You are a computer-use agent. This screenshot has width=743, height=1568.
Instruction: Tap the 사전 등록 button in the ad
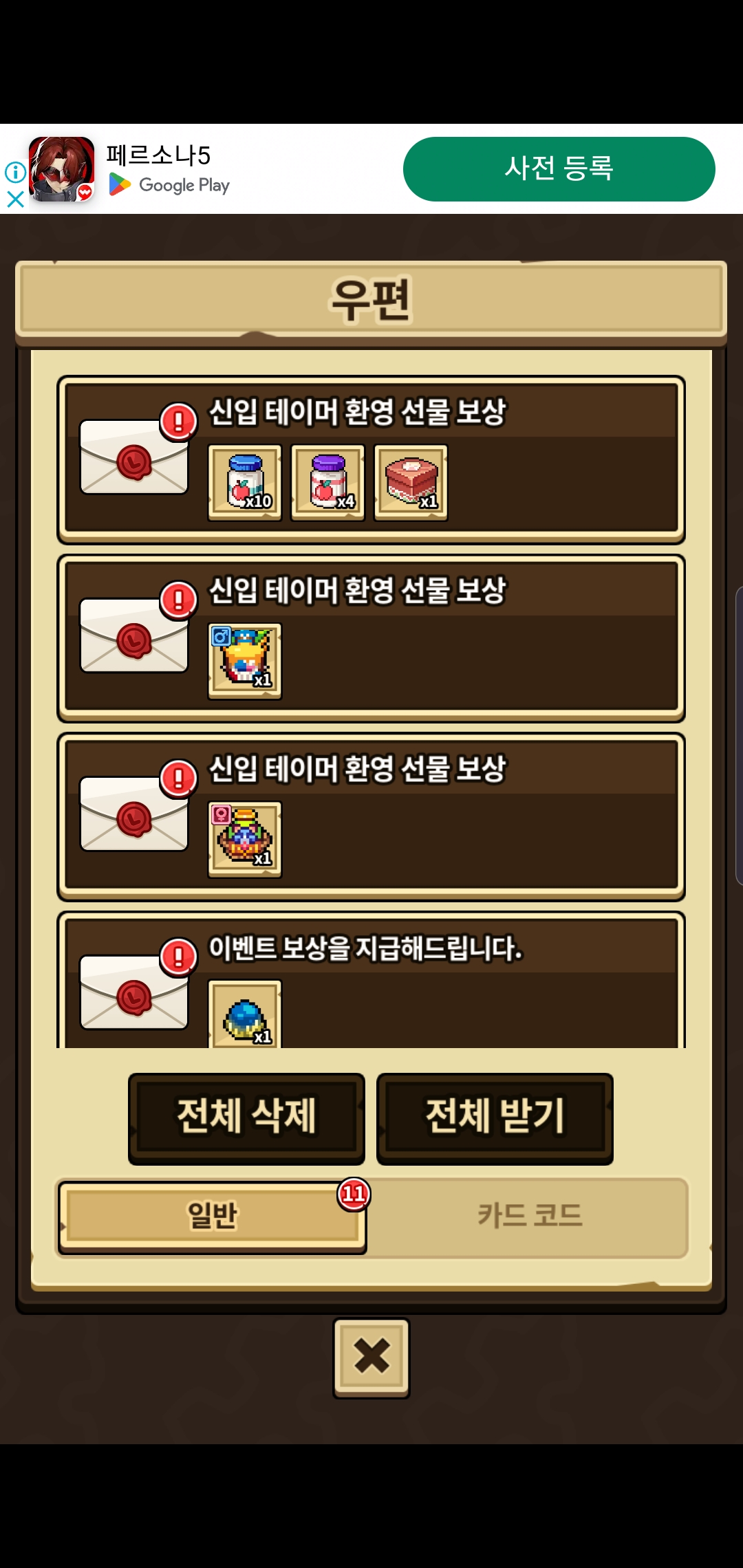coord(559,169)
